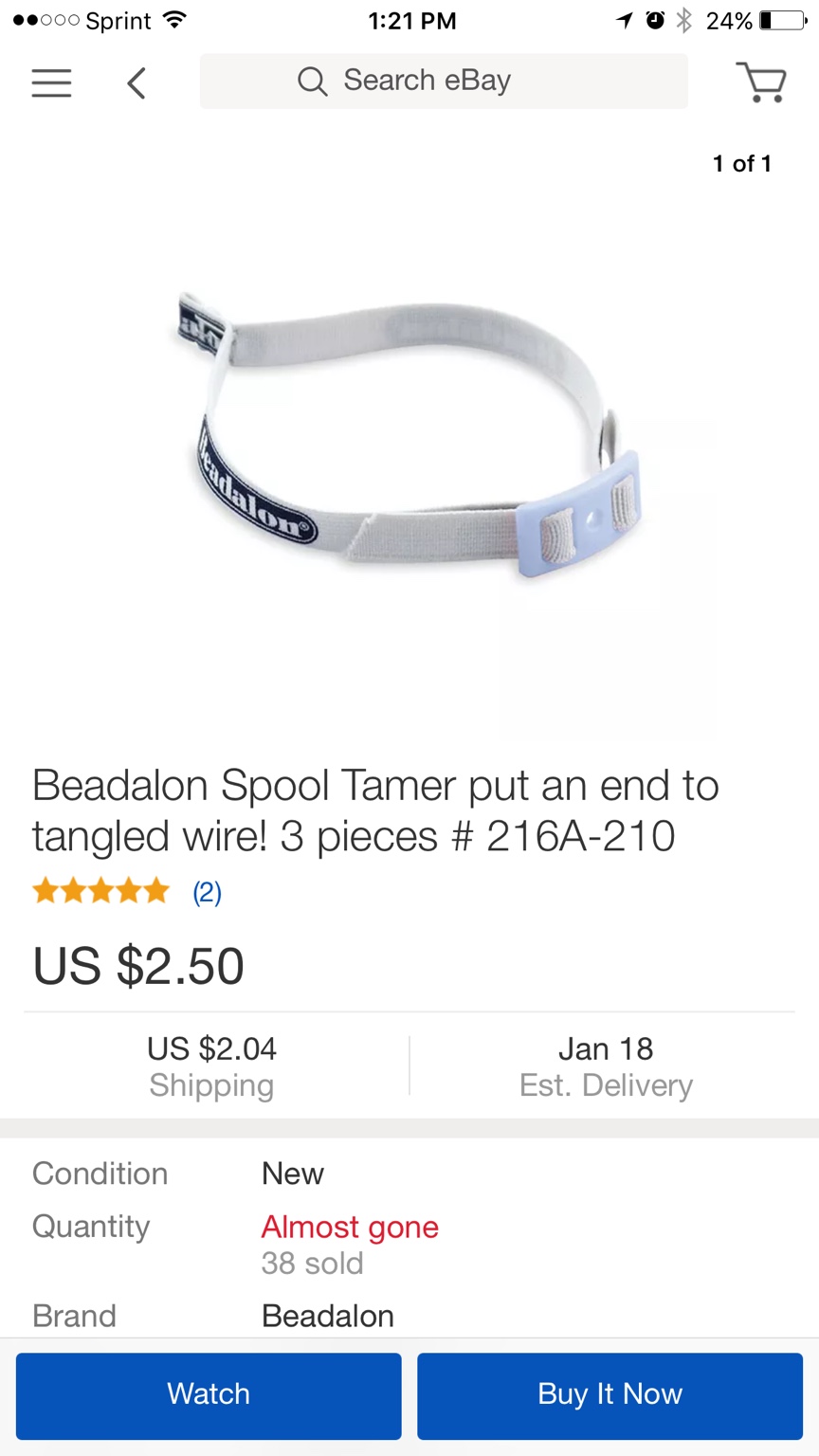
Task: Add item to watch list
Action: [x=209, y=1394]
